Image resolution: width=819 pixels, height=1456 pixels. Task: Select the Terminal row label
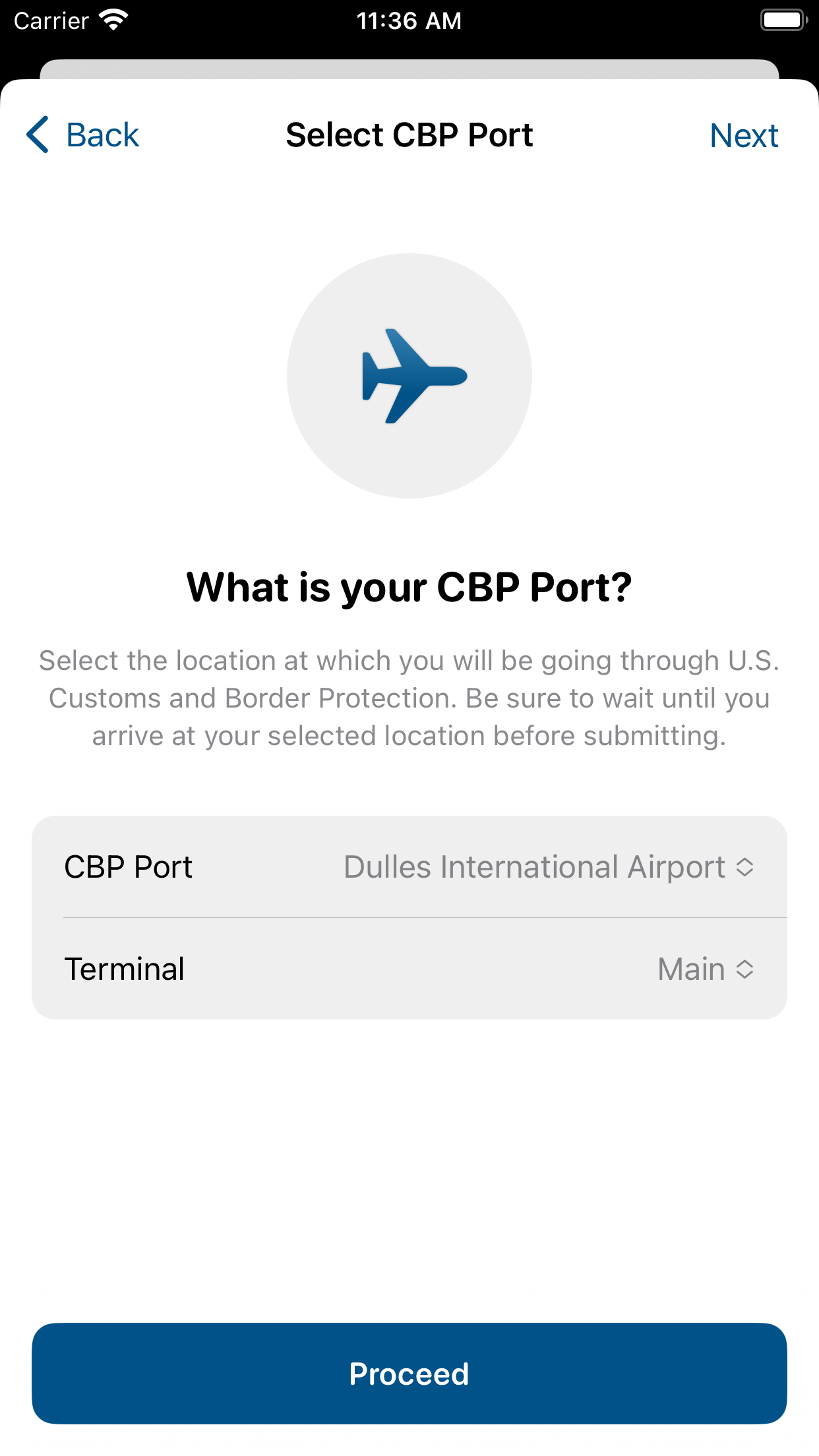point(124,969)
